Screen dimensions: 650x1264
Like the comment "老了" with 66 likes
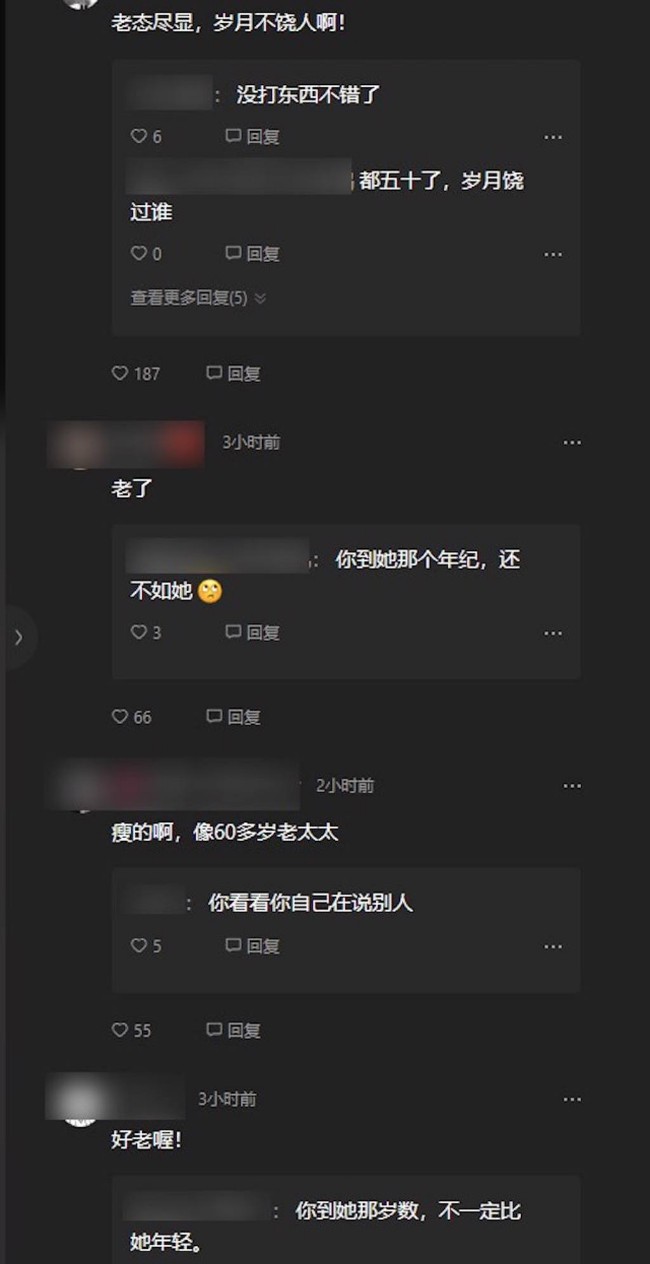[120, 717]
